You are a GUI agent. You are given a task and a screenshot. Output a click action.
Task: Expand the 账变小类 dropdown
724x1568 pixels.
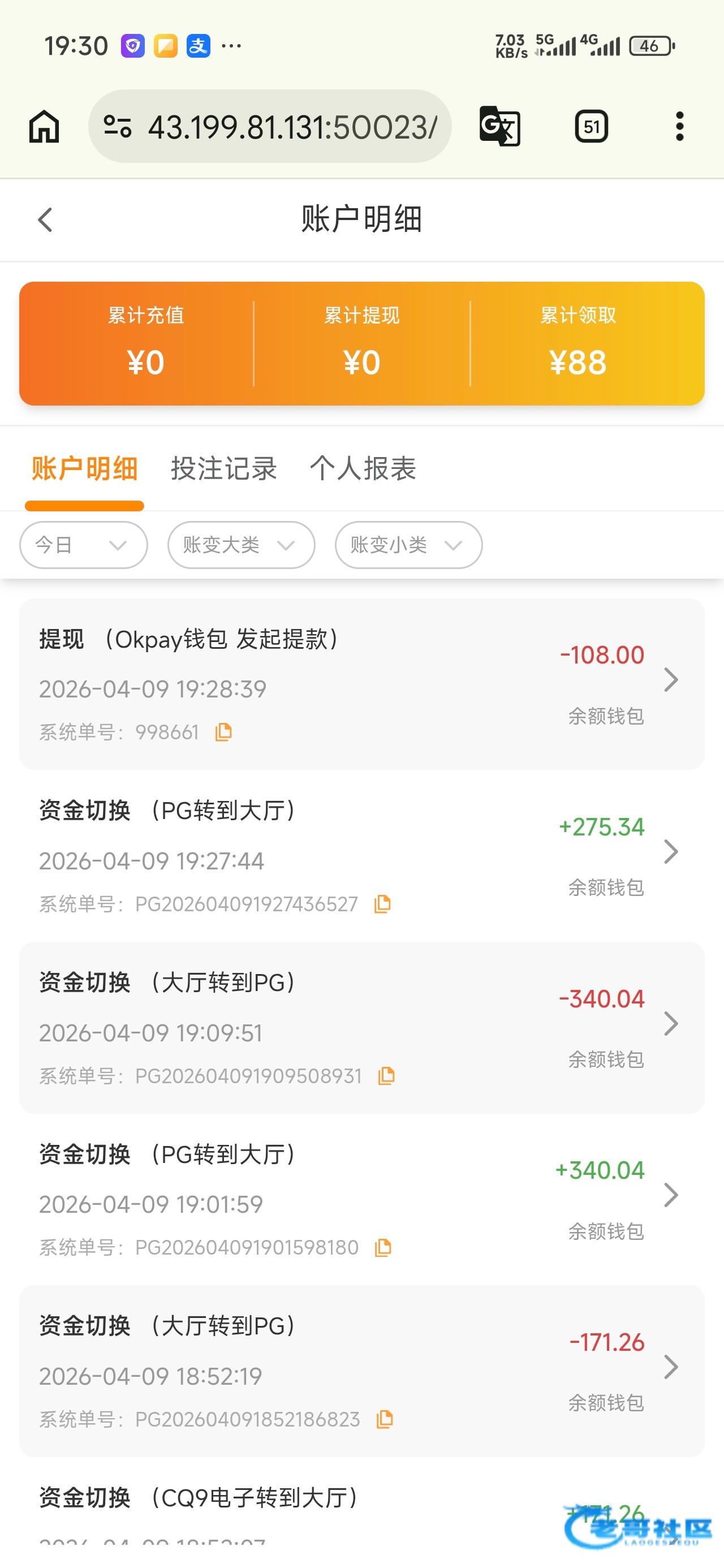click(x=408, y=545)
